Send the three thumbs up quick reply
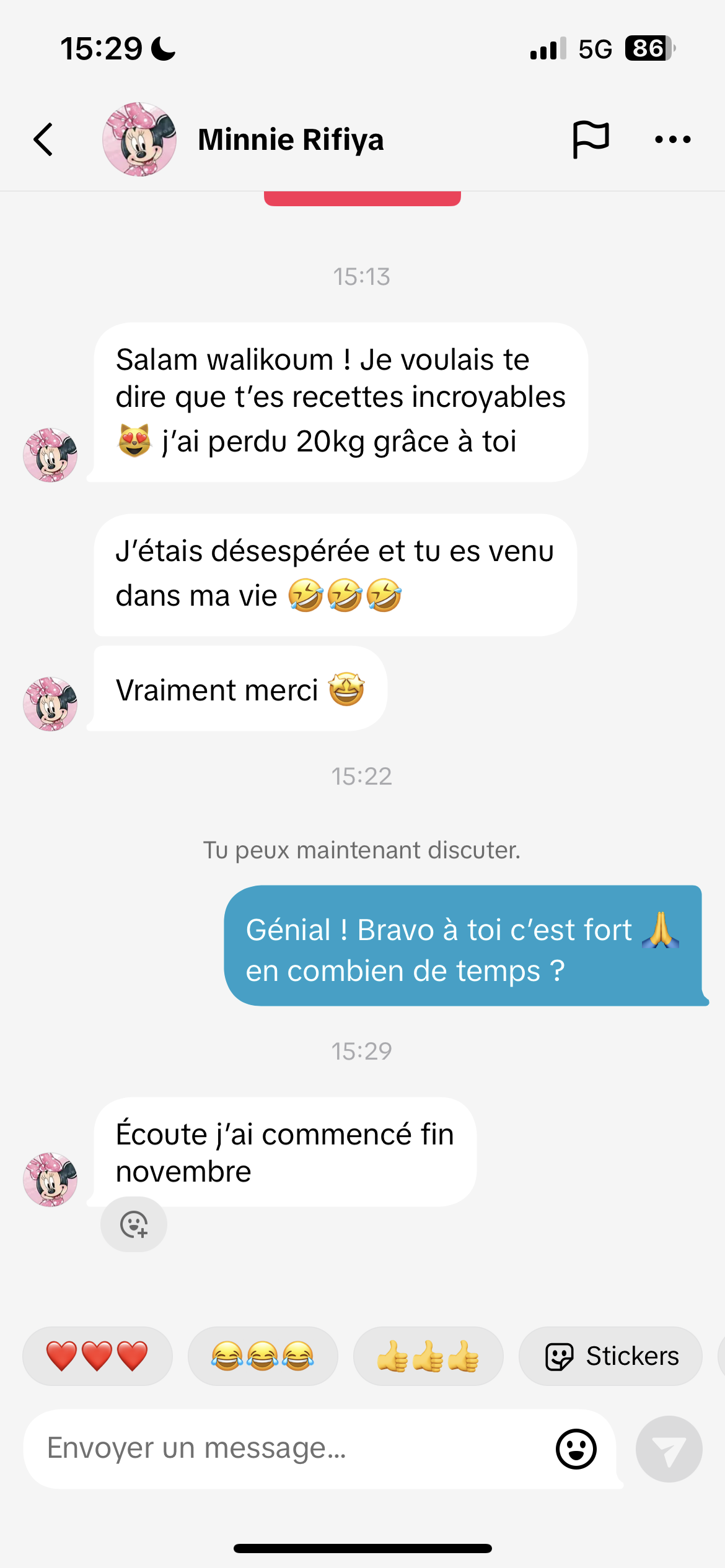 click(x=428, y=1356)
